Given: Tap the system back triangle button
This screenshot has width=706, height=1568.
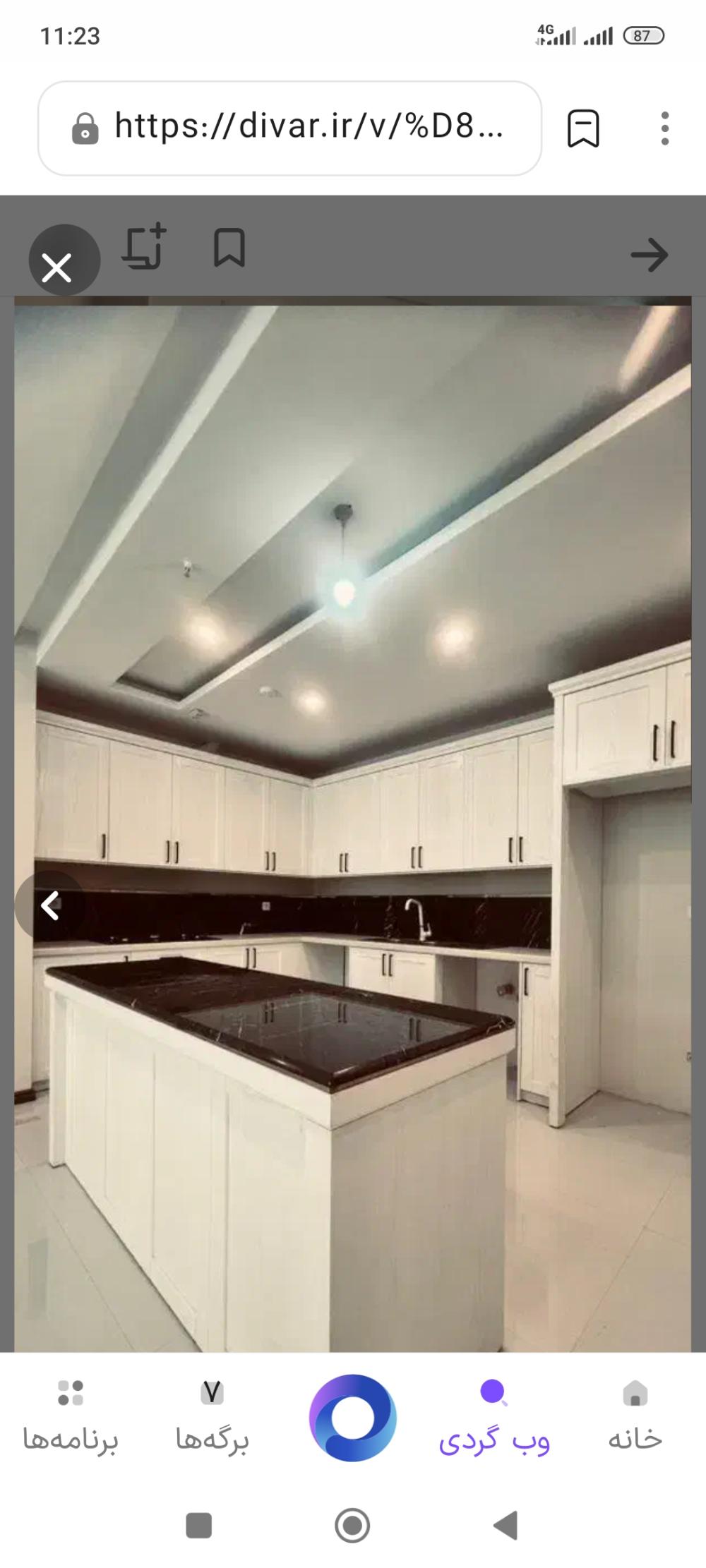Looking at the screenshot, I should click(505, 1525).
